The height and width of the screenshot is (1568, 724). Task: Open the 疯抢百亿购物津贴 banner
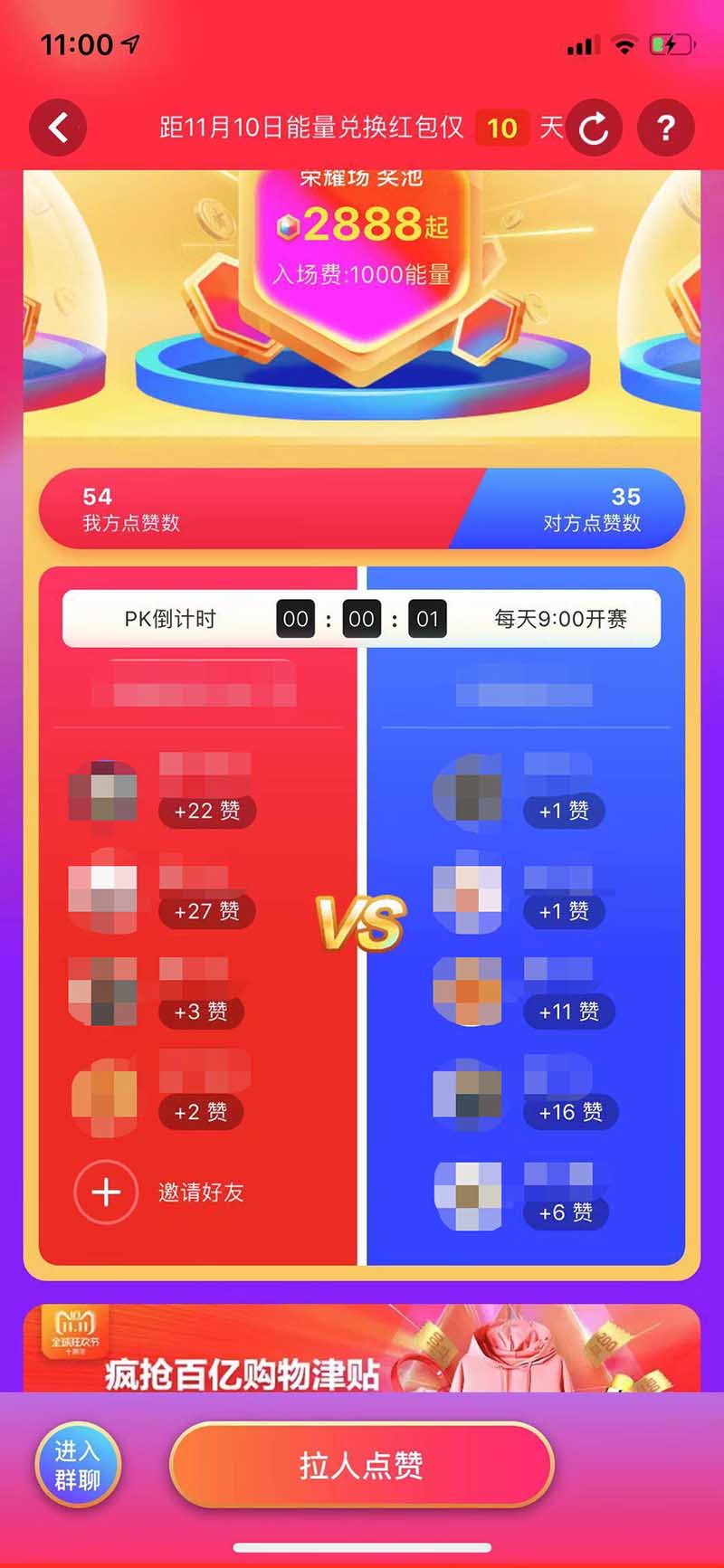pyautogui.click(x=362, y=1350)
